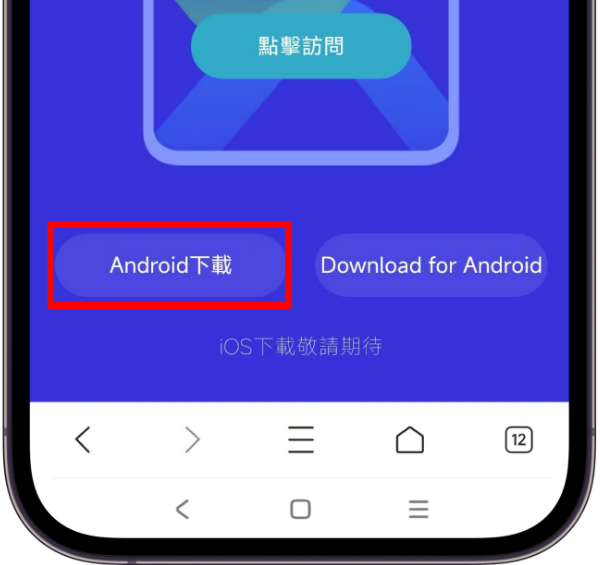Tap the system home button

pos(300,509)
